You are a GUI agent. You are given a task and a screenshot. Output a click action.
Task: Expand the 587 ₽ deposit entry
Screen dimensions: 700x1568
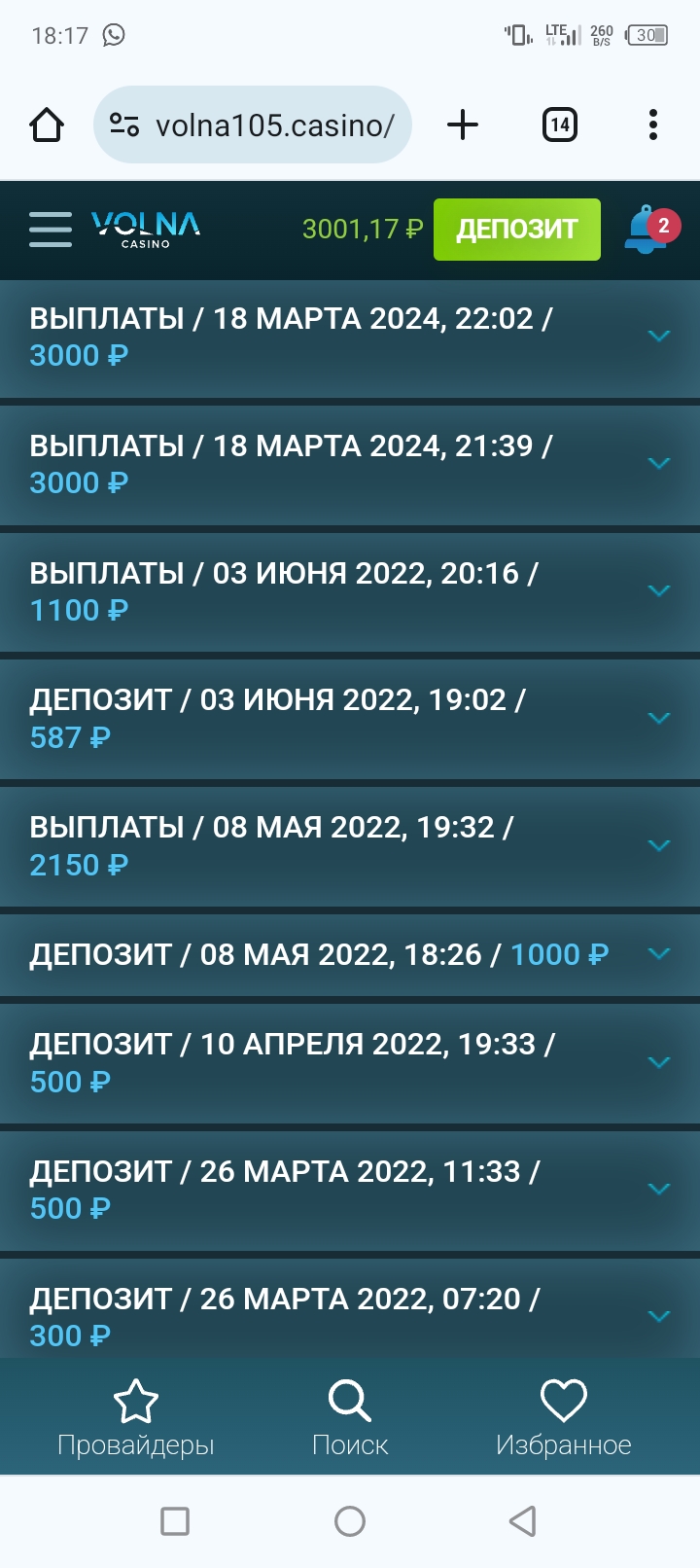pos(658,719)
